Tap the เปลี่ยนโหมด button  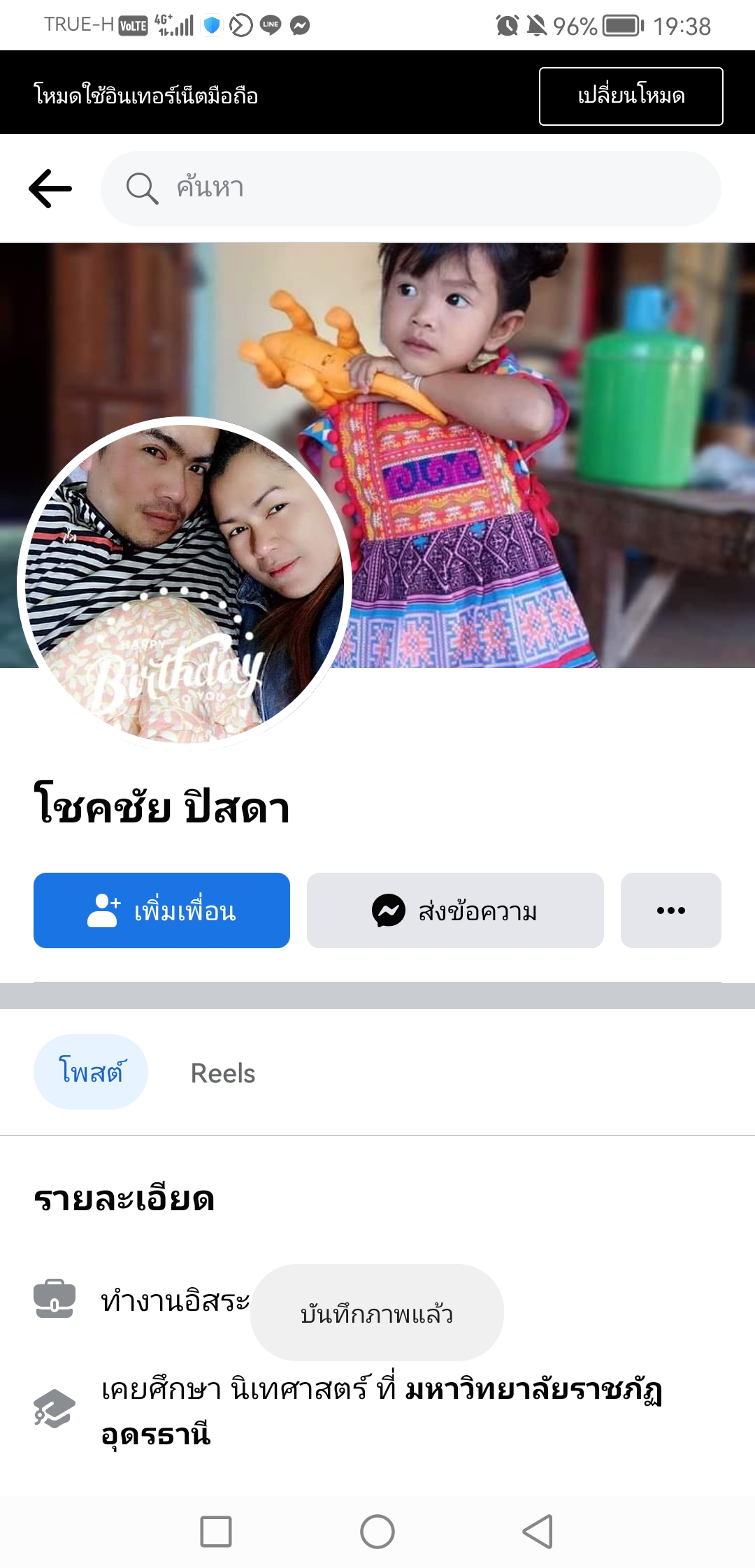pos(631,96)
